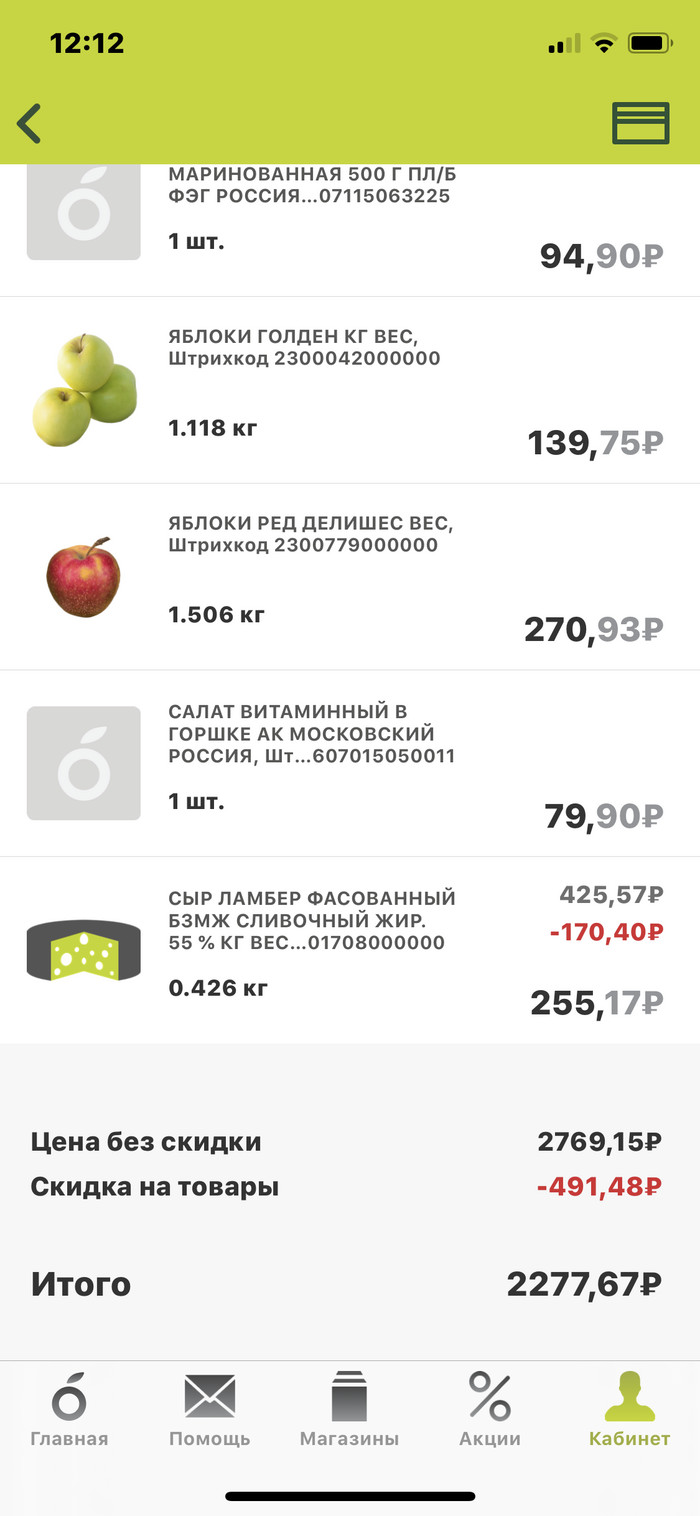Open the Кабинет tab
The width and height of the screenshot is (700, 1516).
point(629,1410)
